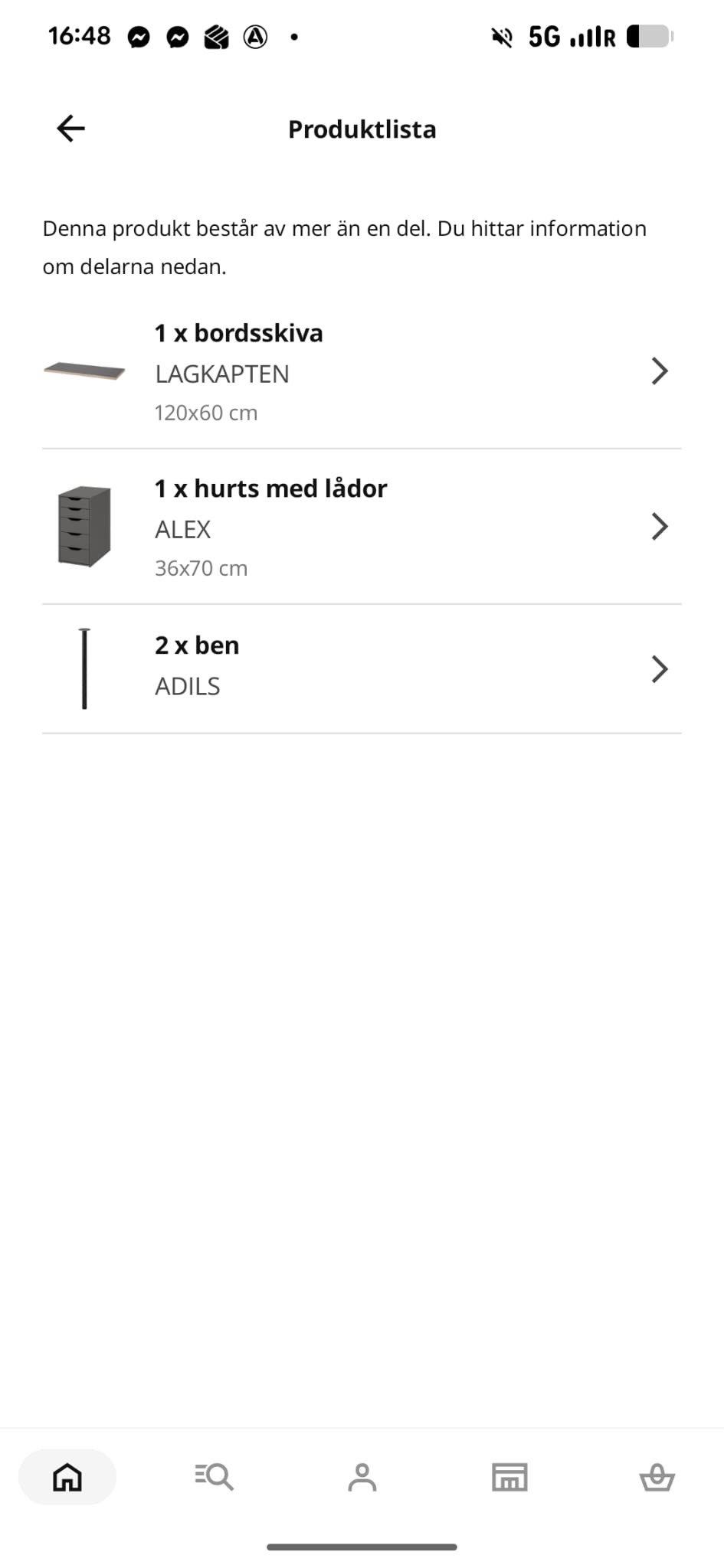Switch to the home tab
The width and height of the screenshot is (724, 1568).
[x=67, y=1477]
